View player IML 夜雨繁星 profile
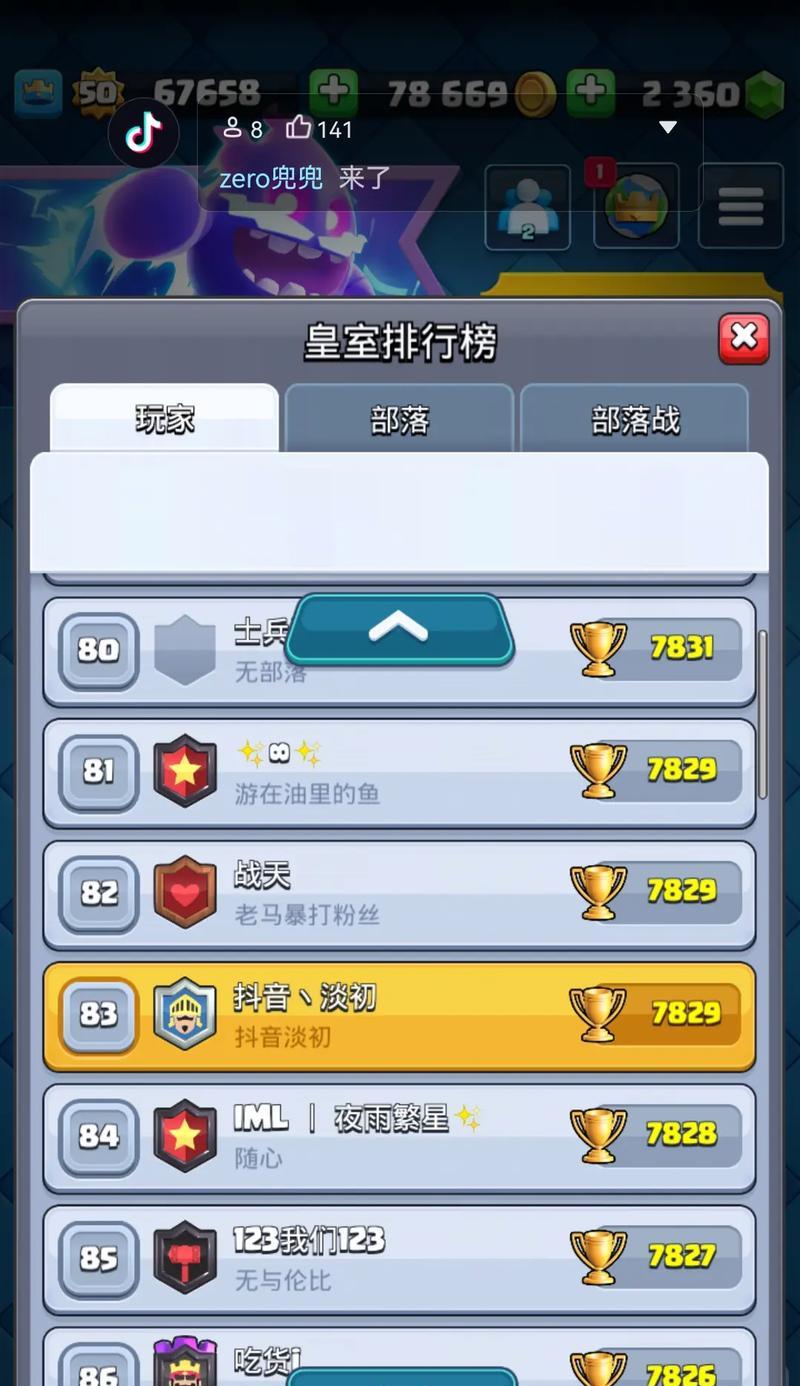800x1386 pixels. click(x=399, y=1138)
